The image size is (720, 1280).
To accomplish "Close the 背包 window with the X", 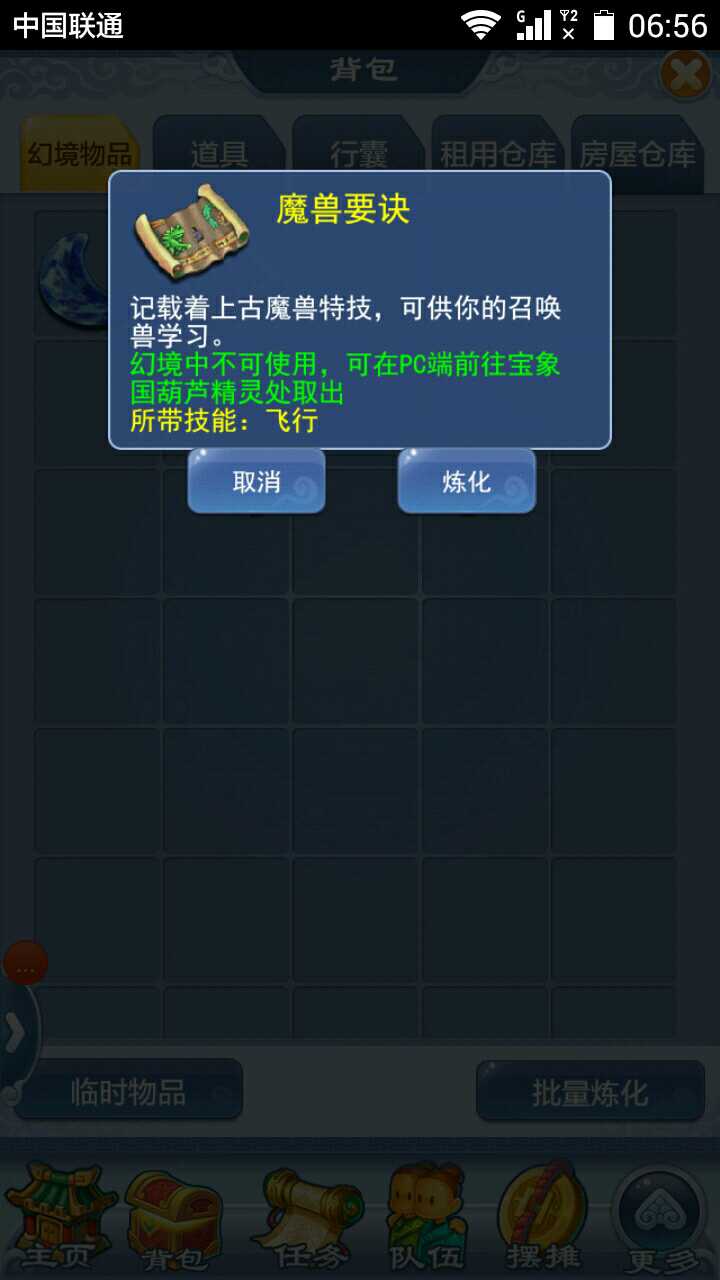I will [x=685, y=74].
